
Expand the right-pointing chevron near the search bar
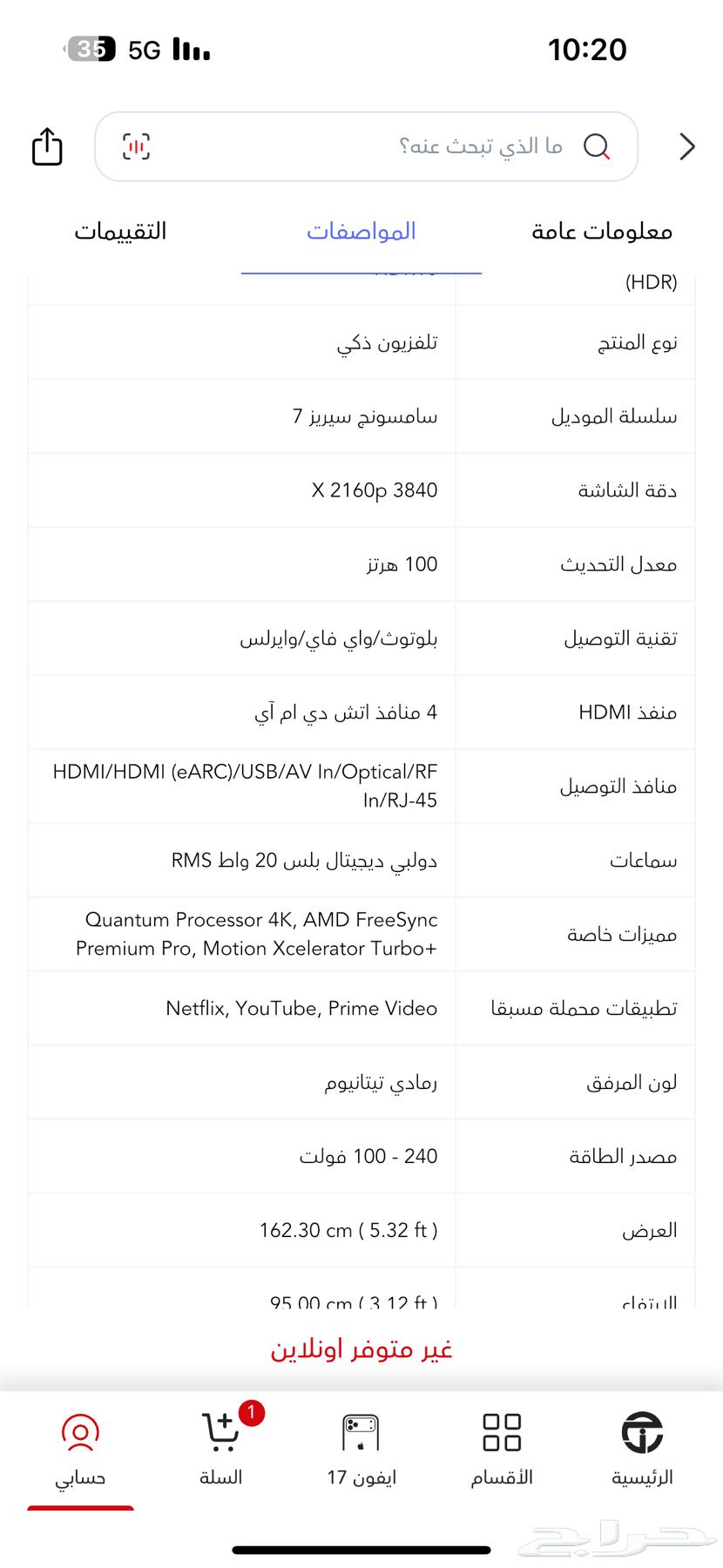pos(686,146)
